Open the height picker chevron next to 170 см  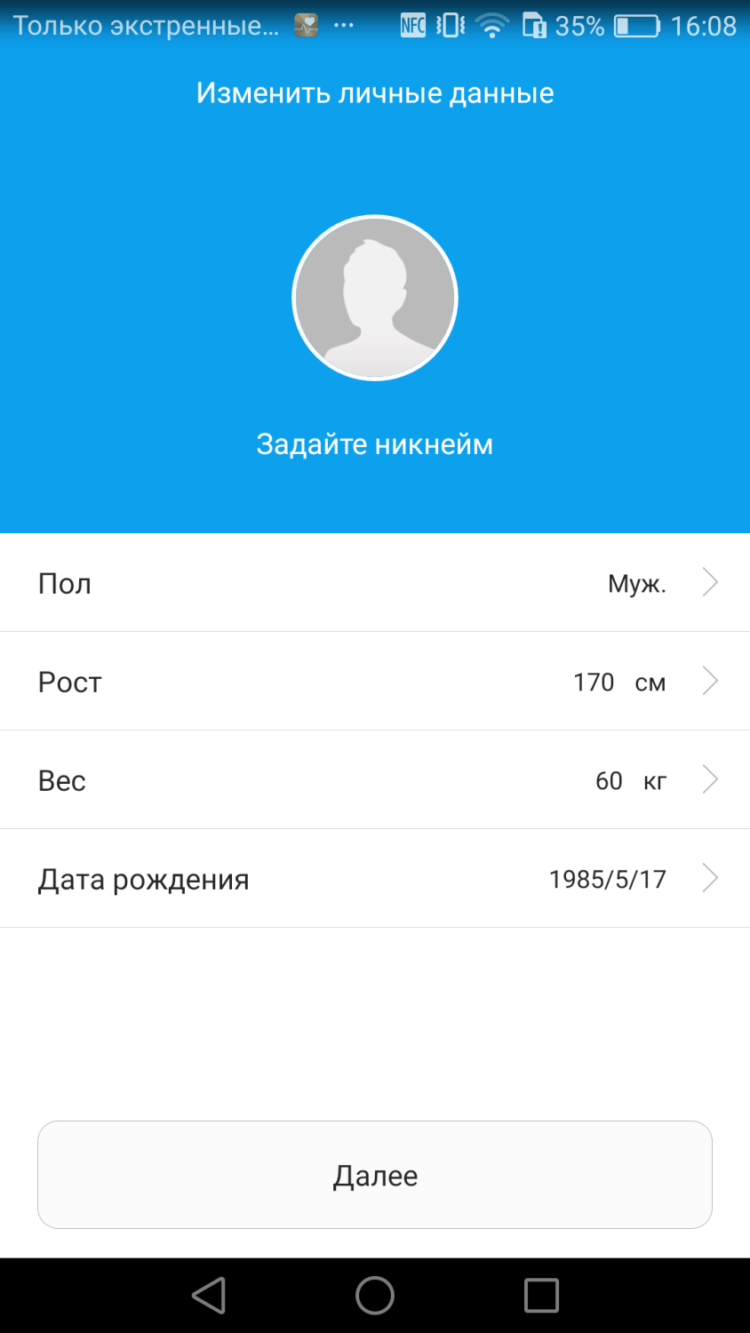710,681
